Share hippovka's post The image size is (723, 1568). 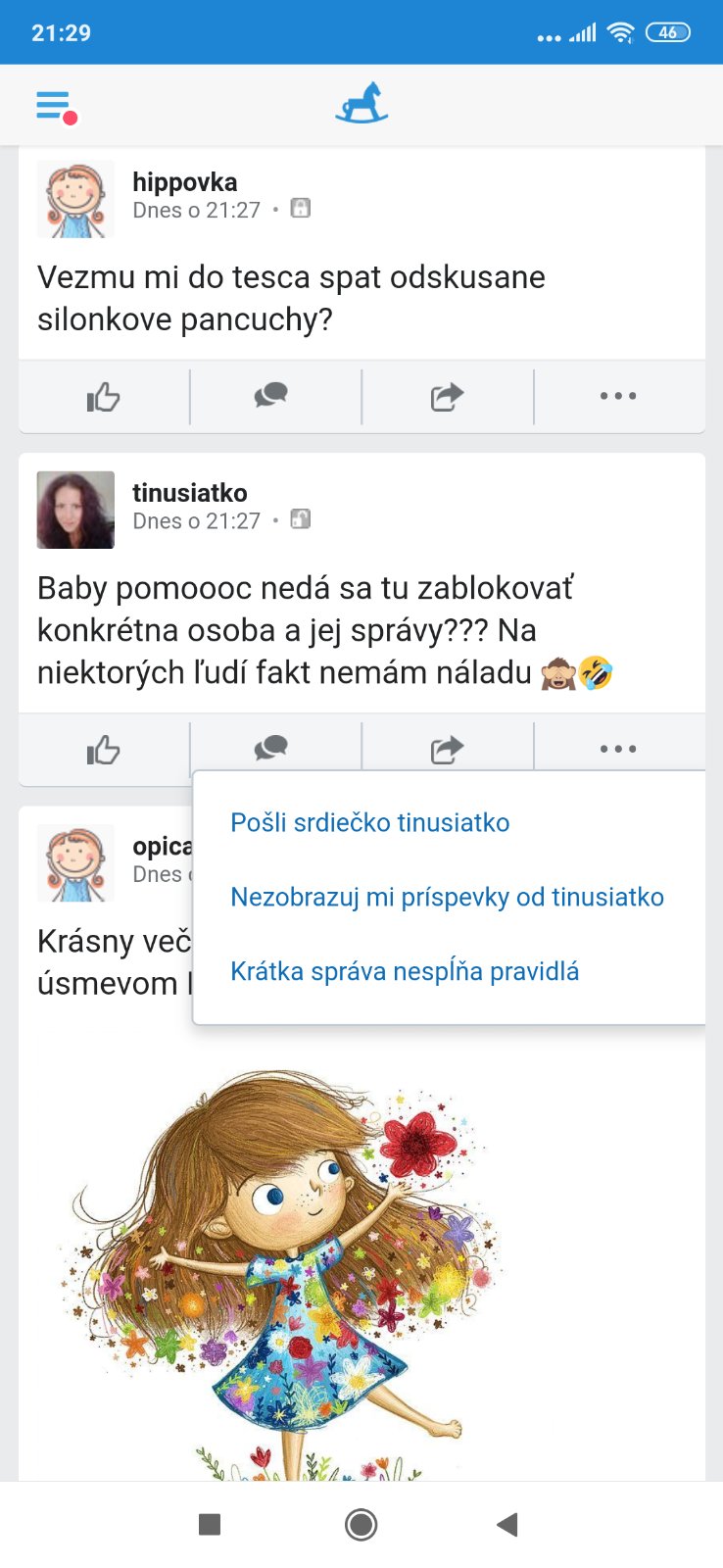(447, 397)
